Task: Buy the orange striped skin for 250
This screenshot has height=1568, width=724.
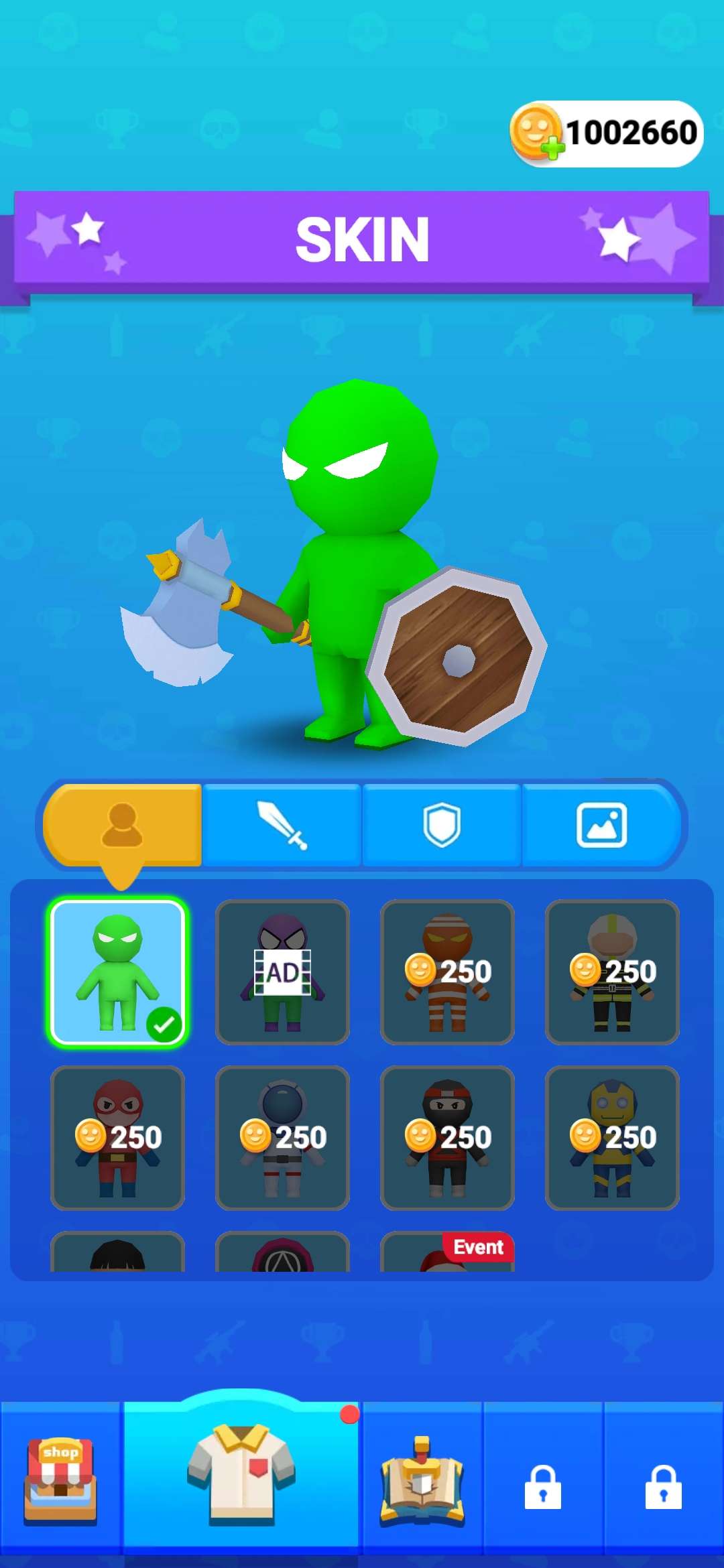Action: [447, 972]
